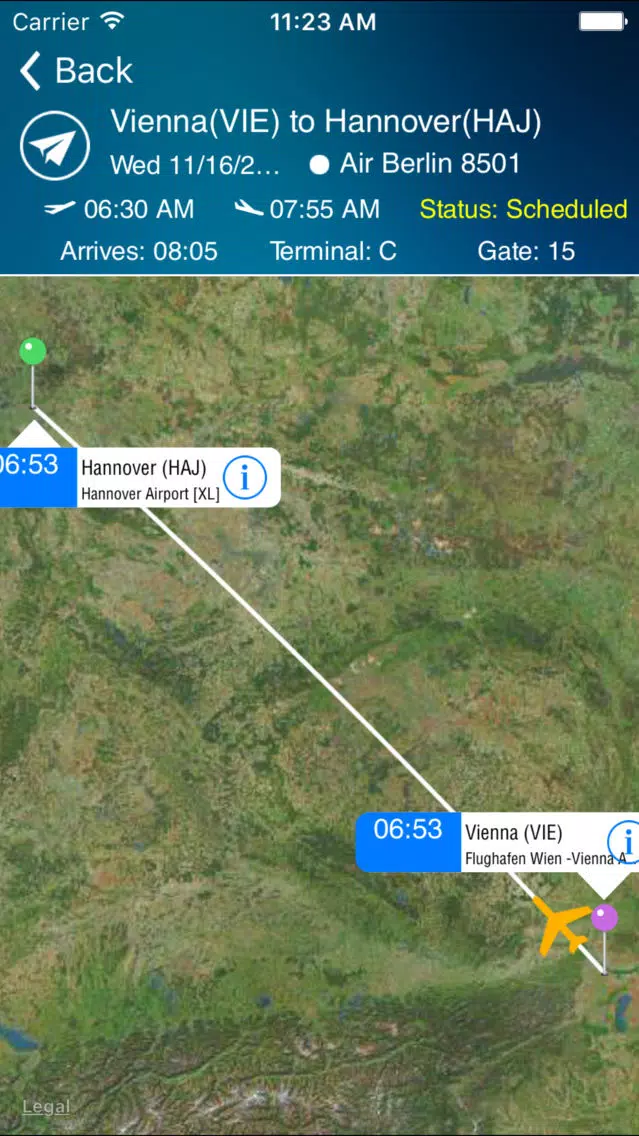Open info for Vienna (VIE) airport
This screenshot has width=639, height=1136.
pyautogui.click(x=626, y=841)
